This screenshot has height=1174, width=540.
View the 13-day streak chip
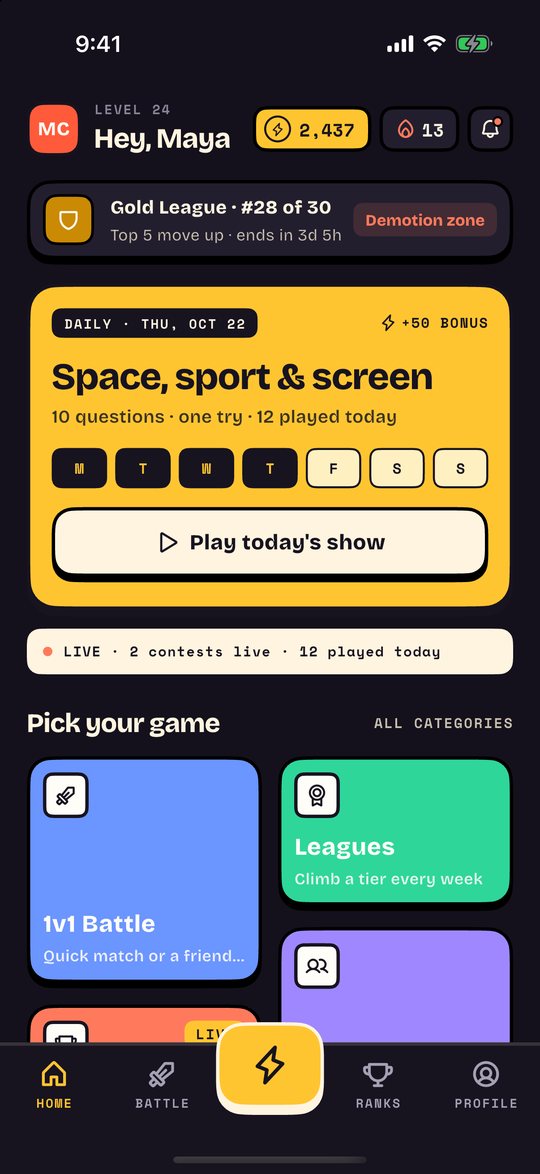coord(419,130)
